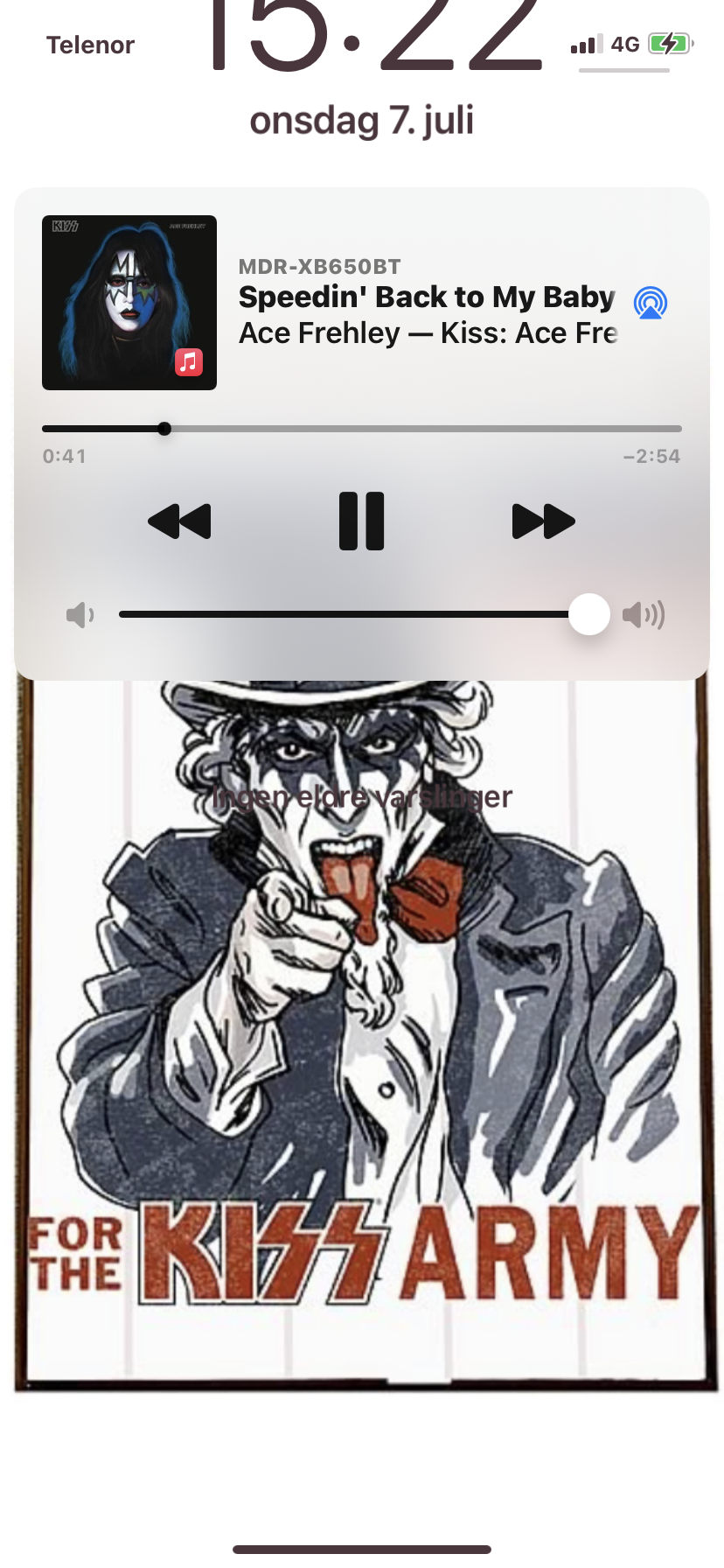Screen dimensions: 724x1568
Task: Tap the Speedin' Back to My Baby title
Action: coord(427,297)
